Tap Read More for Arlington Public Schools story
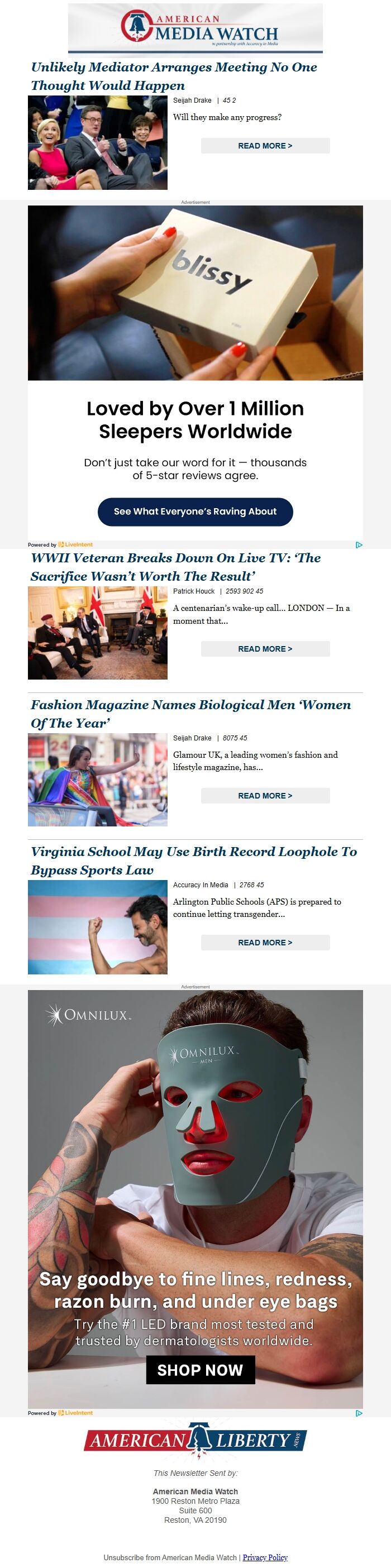This screenshot has width=391, height=1568. 265,942
